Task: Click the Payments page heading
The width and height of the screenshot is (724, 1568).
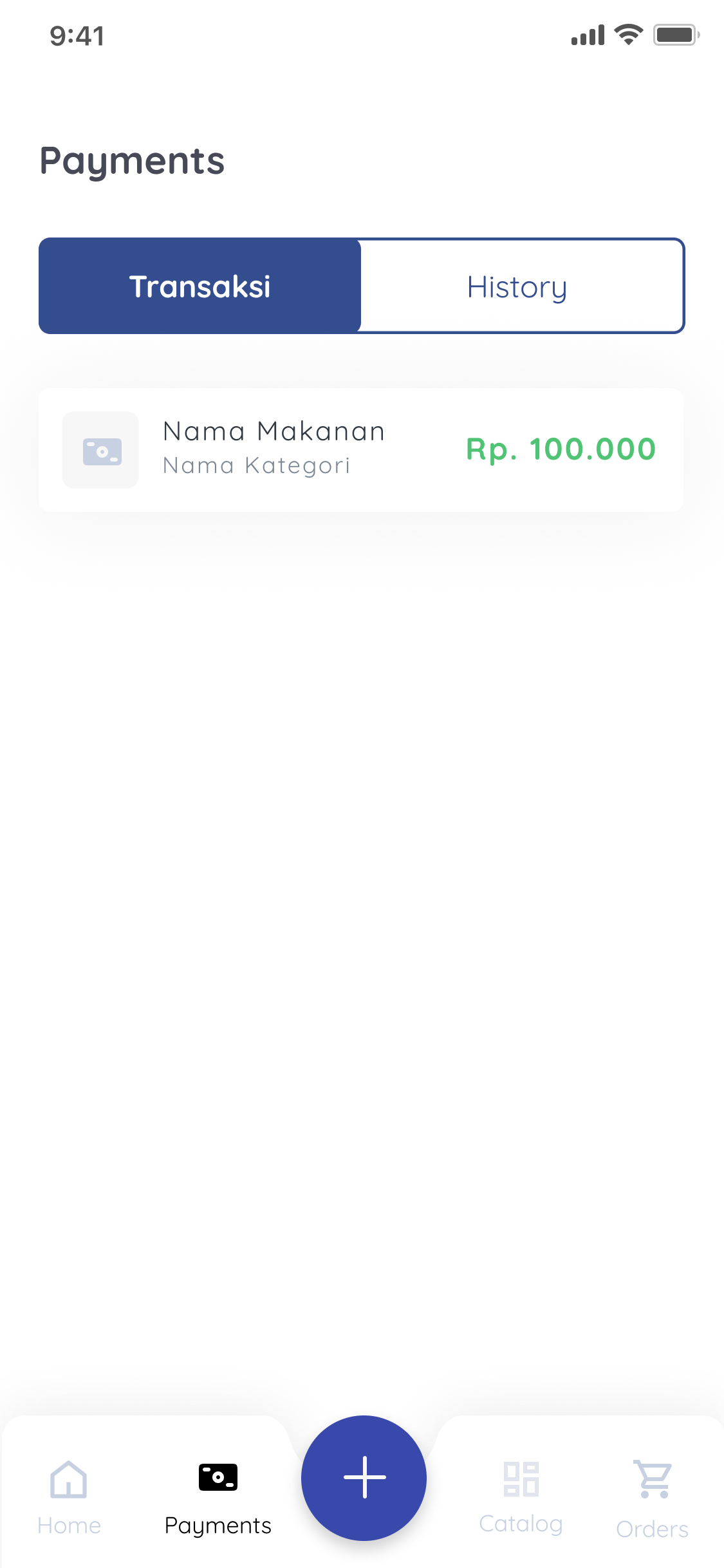Action: tap(132, 160)
